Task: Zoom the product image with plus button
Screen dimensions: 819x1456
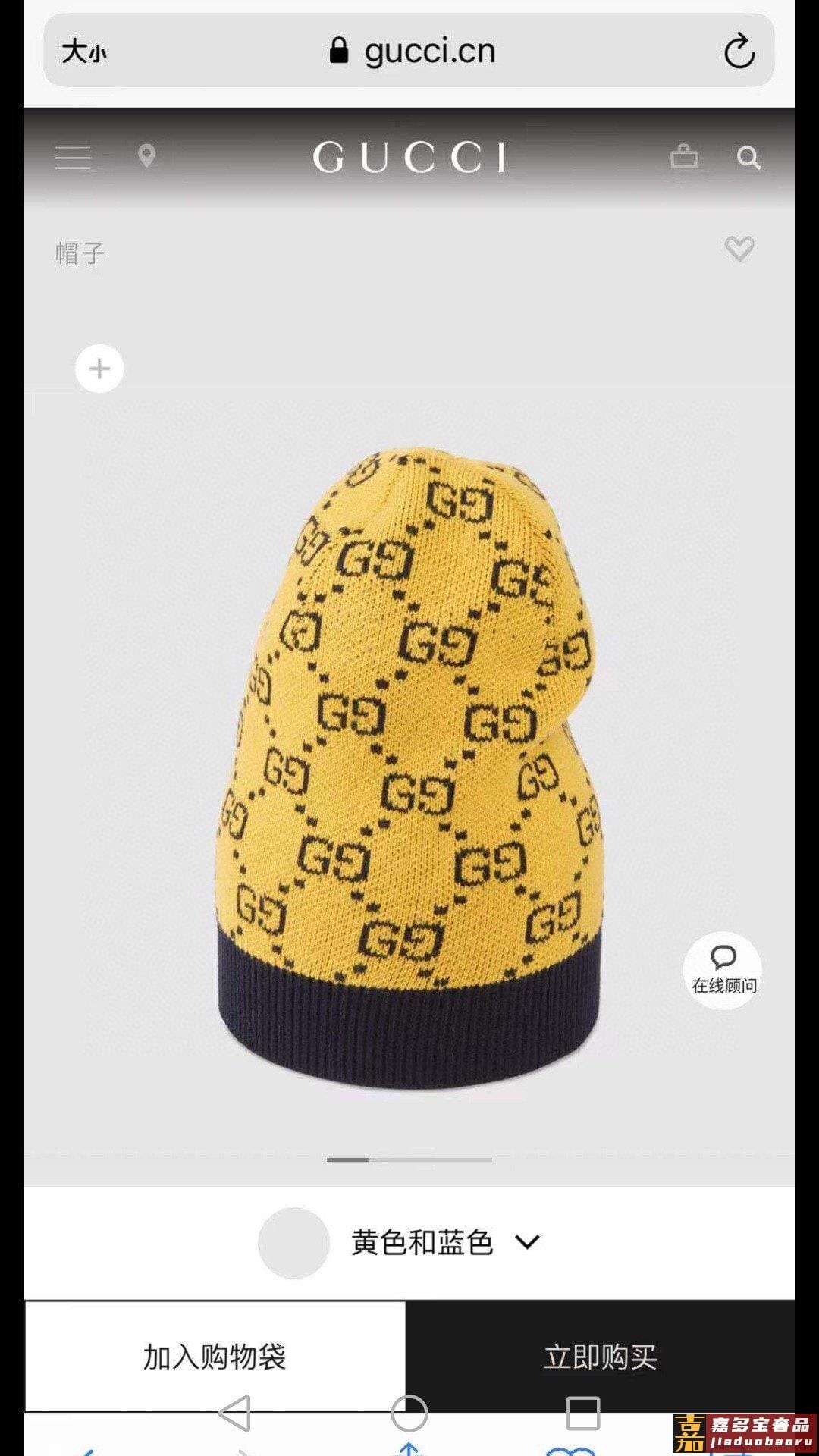Action: 99,369
